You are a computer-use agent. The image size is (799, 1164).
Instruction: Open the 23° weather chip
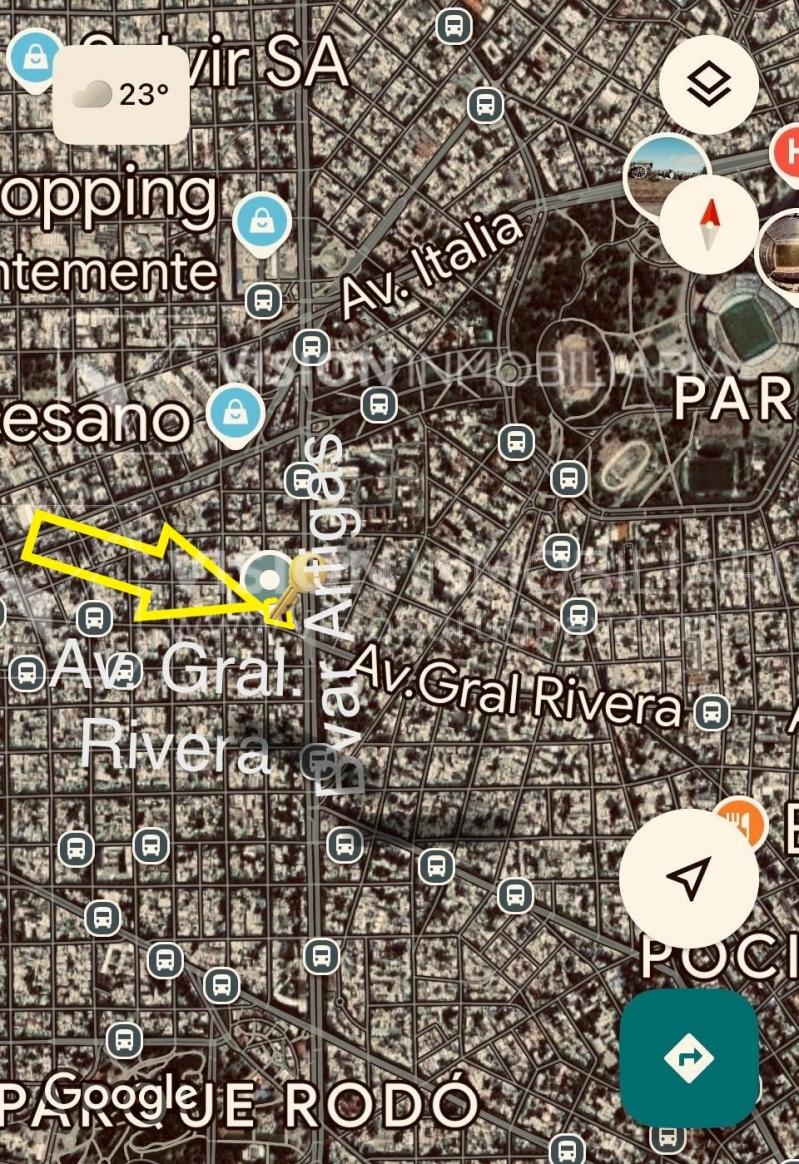[x=121, y=95]
